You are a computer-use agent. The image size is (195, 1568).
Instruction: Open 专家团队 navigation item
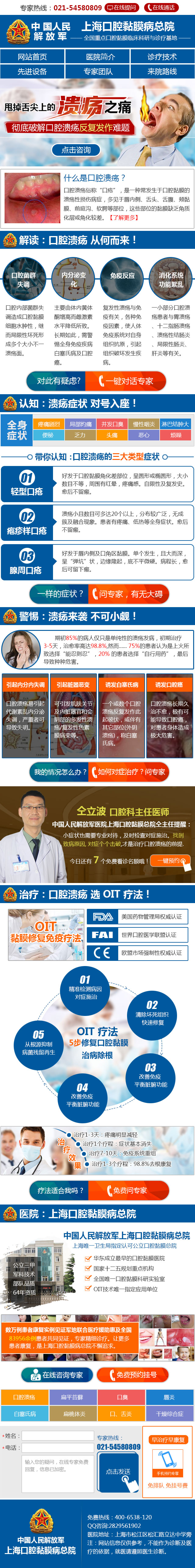(97, 71)
